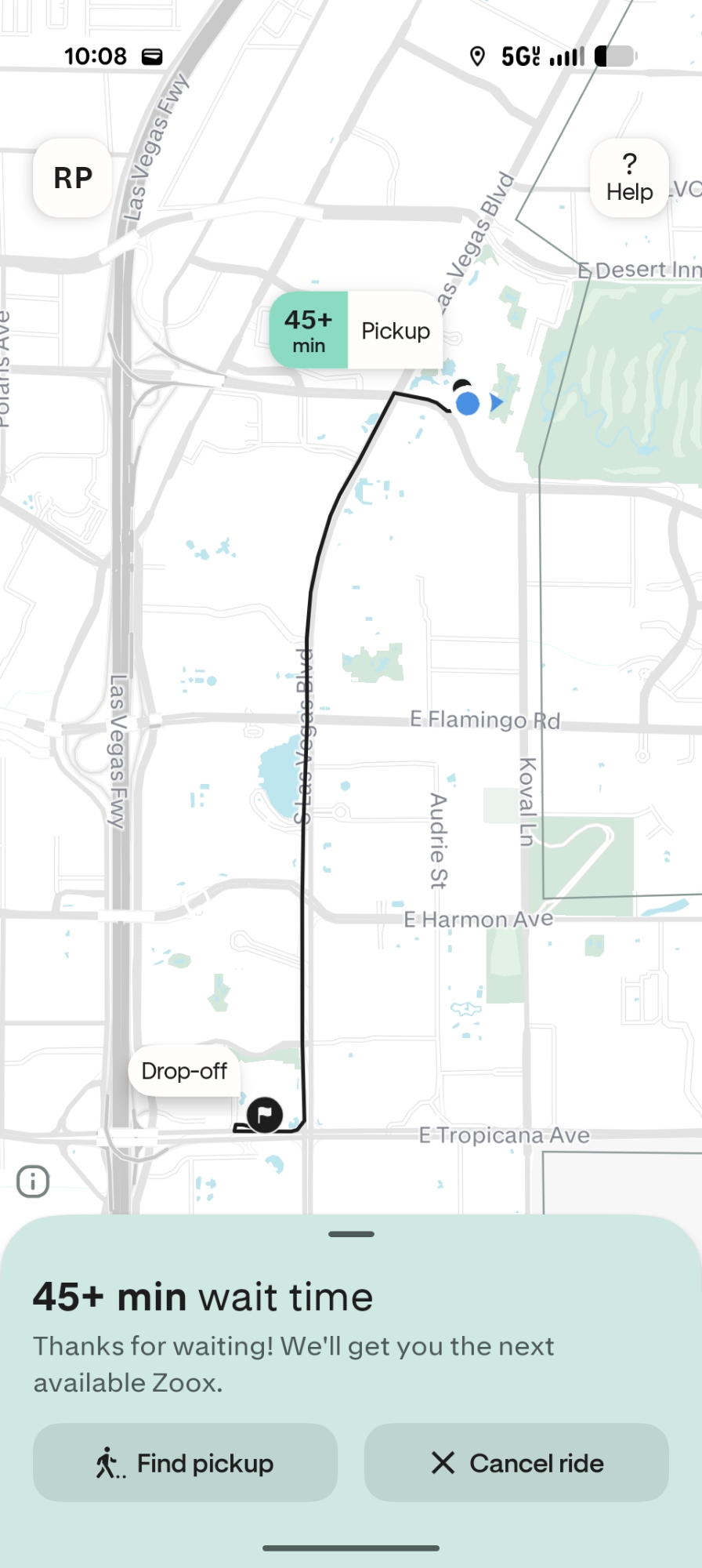
Task: Open the Help button
Action: (629, 178)
